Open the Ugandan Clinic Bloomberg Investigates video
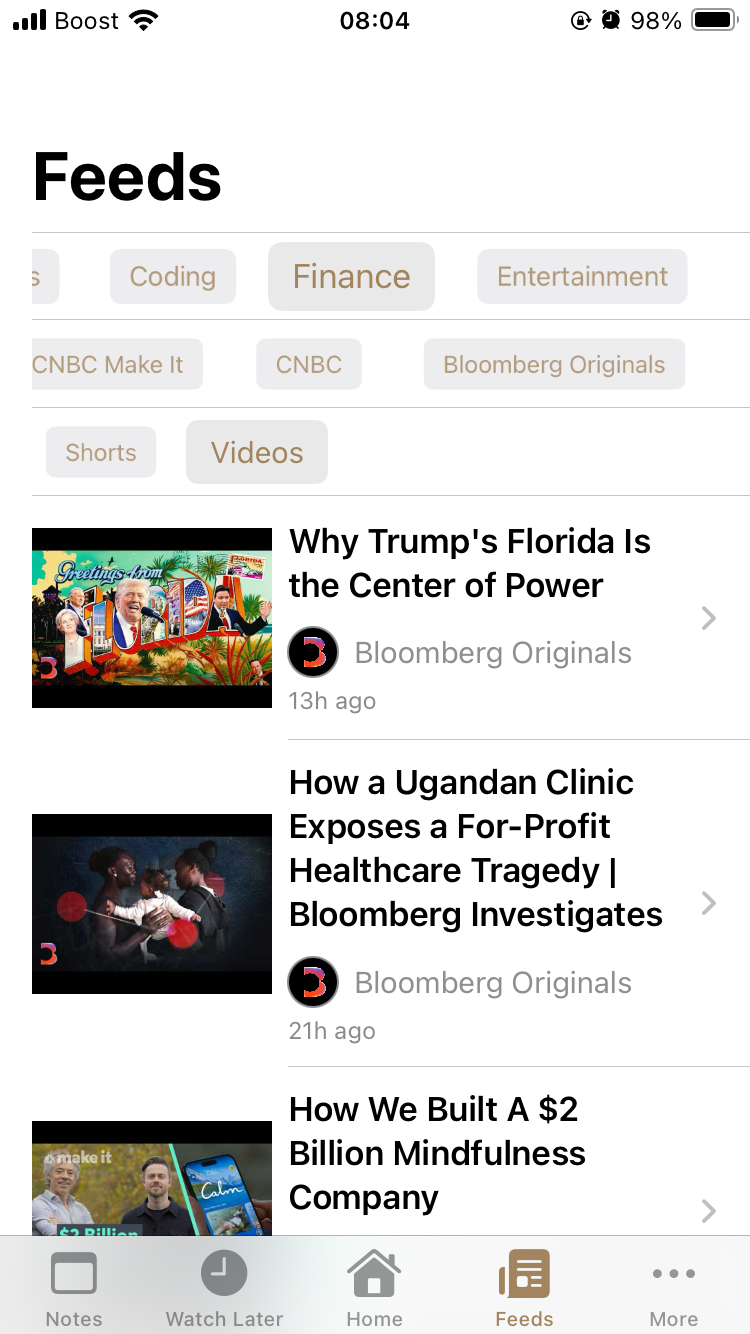The width and height of the screenshot is (750, 1334). coord(475,848)
